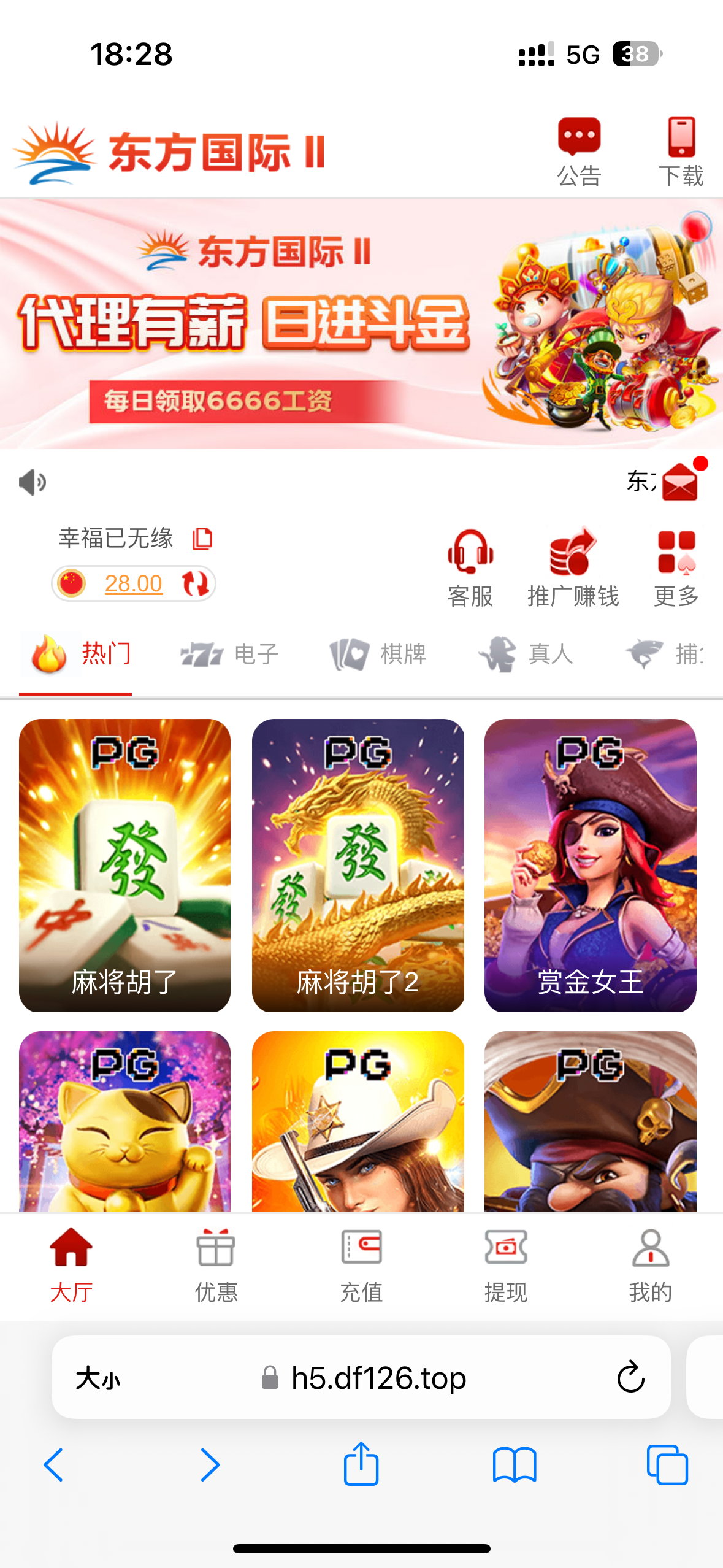The width and height of the screenshot is (723, 1568).
Task: Reload the page in the browser
Action: (x=630, y=1378)
